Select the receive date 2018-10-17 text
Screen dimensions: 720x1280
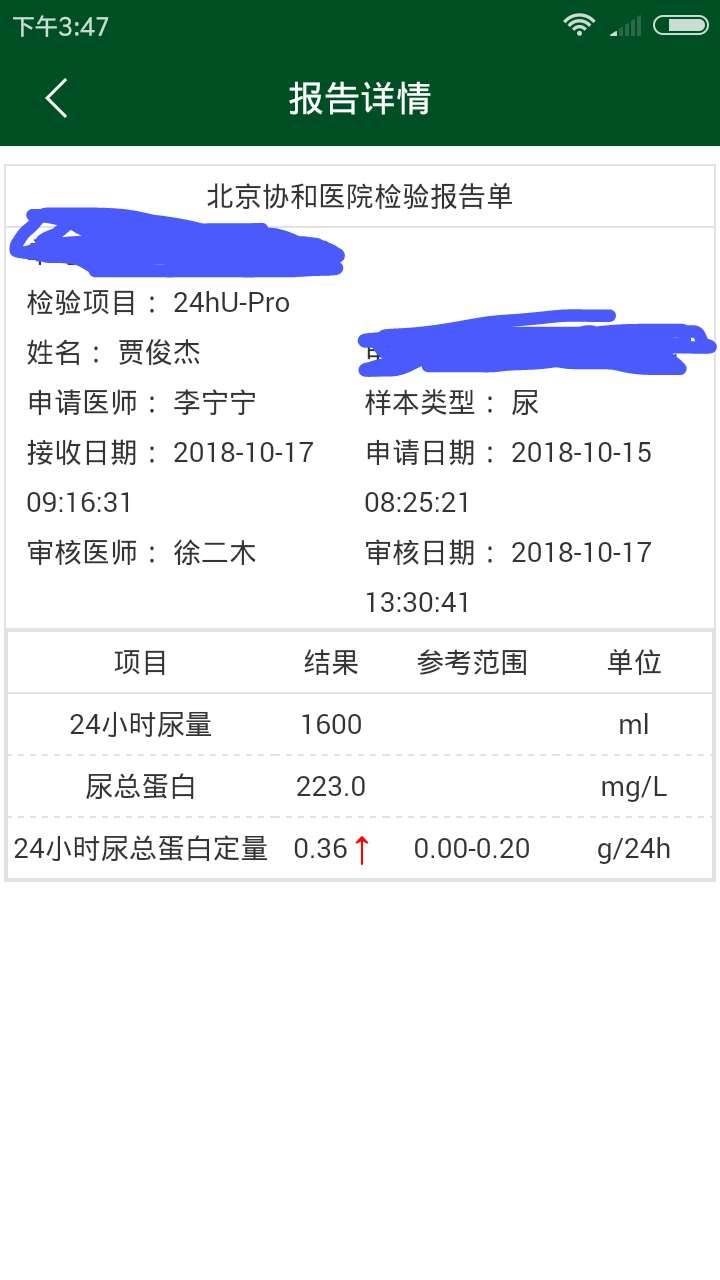pos(243,452)
